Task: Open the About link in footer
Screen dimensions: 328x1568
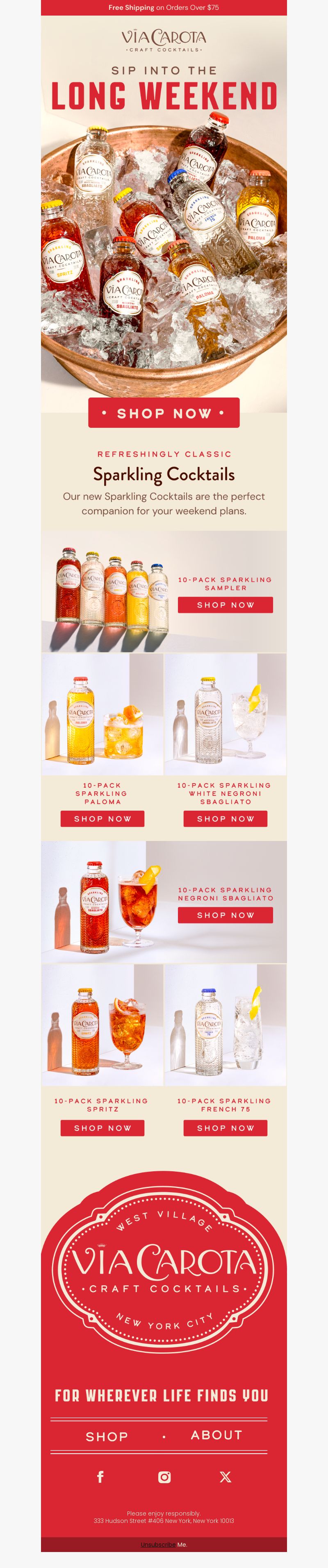Action: tap(216, 1435)
